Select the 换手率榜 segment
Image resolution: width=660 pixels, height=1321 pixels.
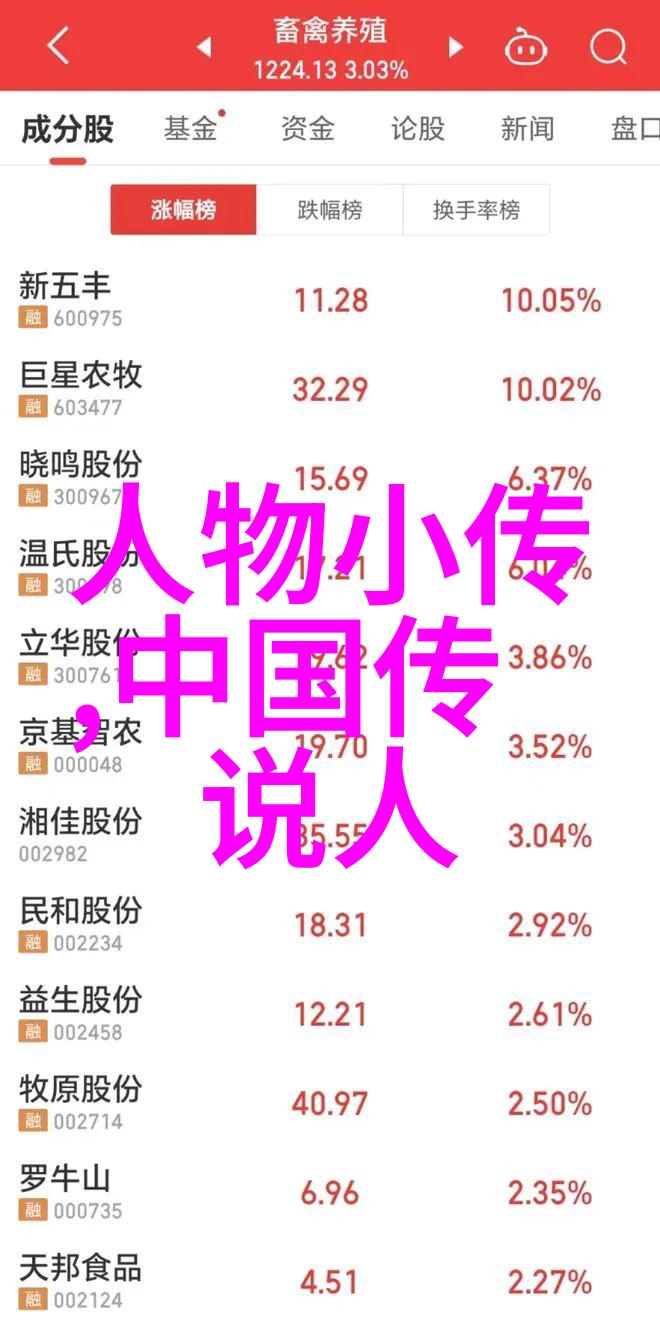tap(476, 210)
